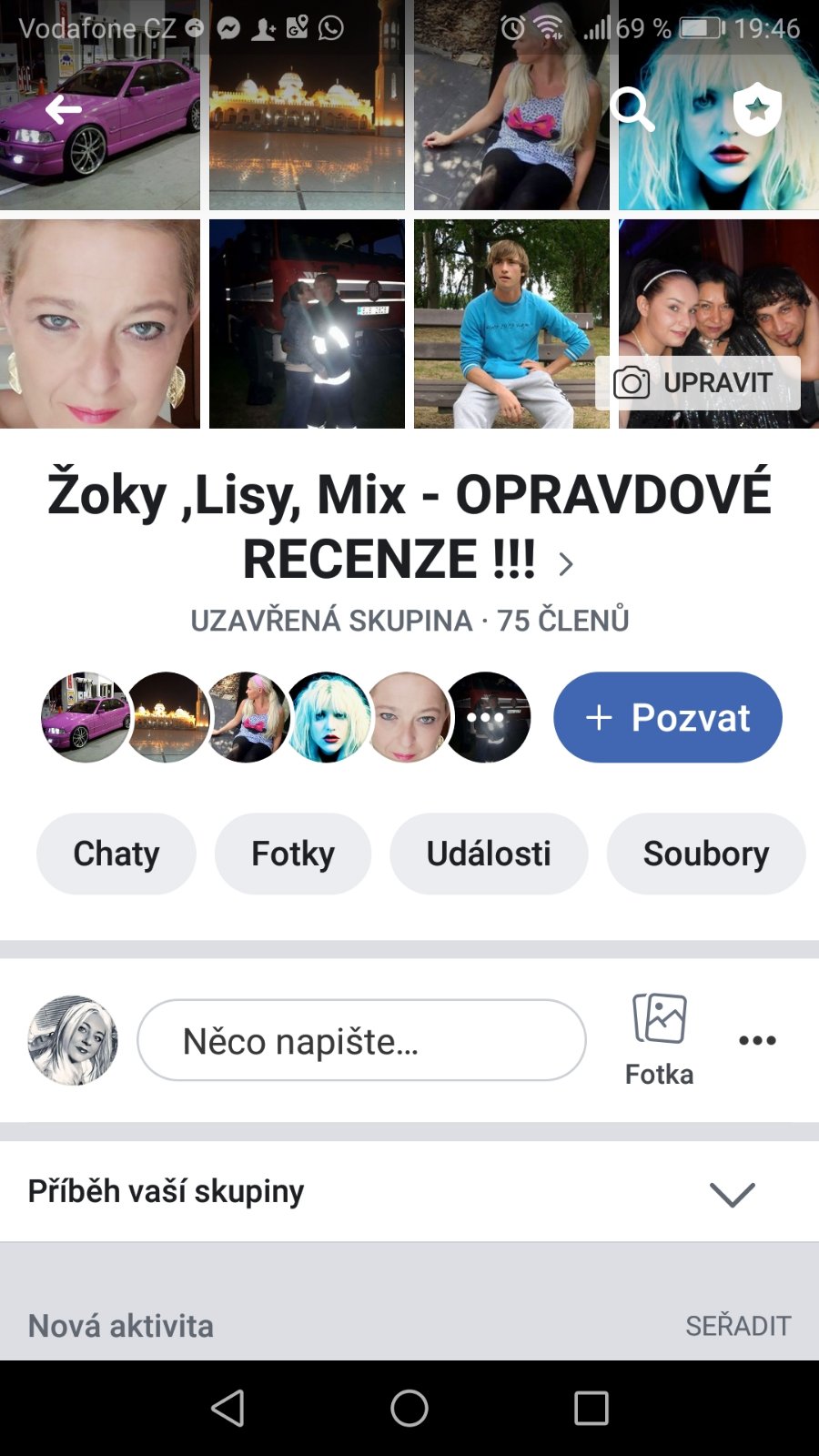
Task: Open more post options dots
Action: [x=757, y=1040]
